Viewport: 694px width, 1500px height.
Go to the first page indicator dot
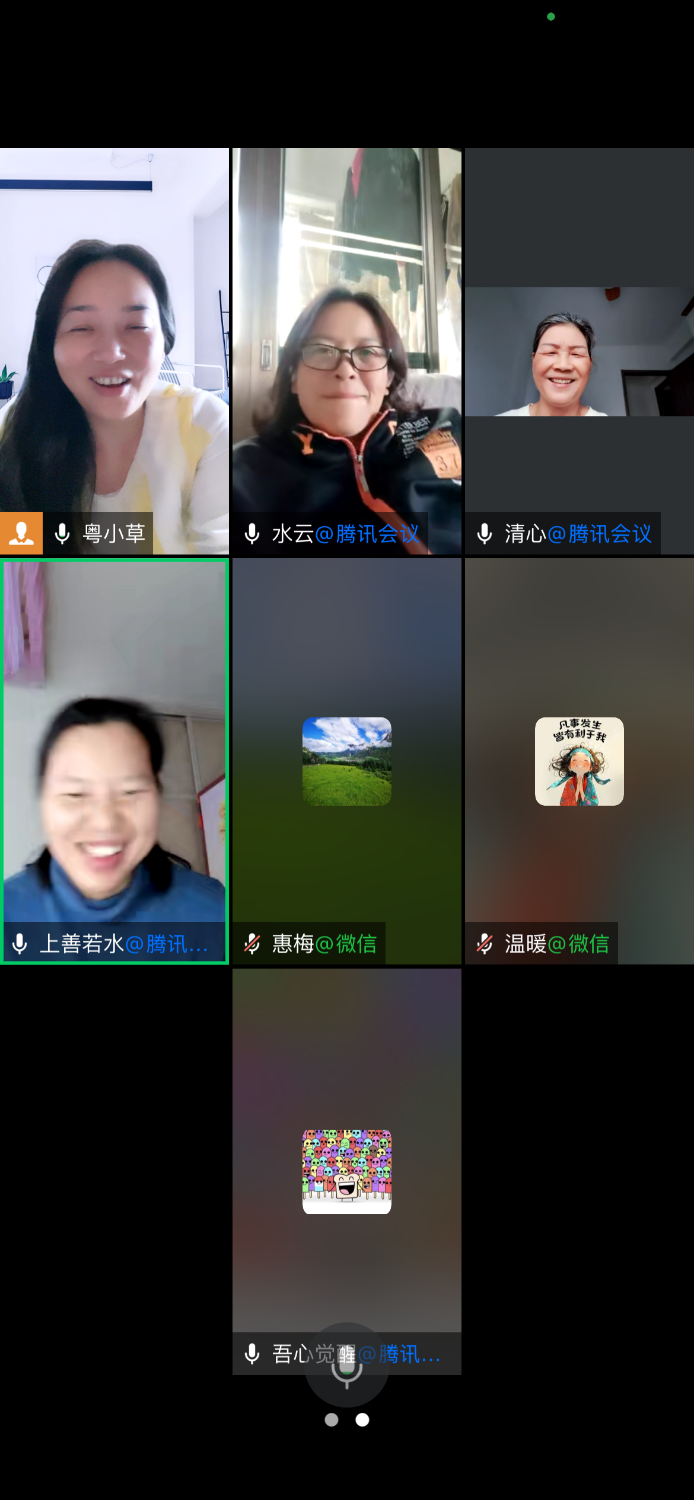[332, 1420]
